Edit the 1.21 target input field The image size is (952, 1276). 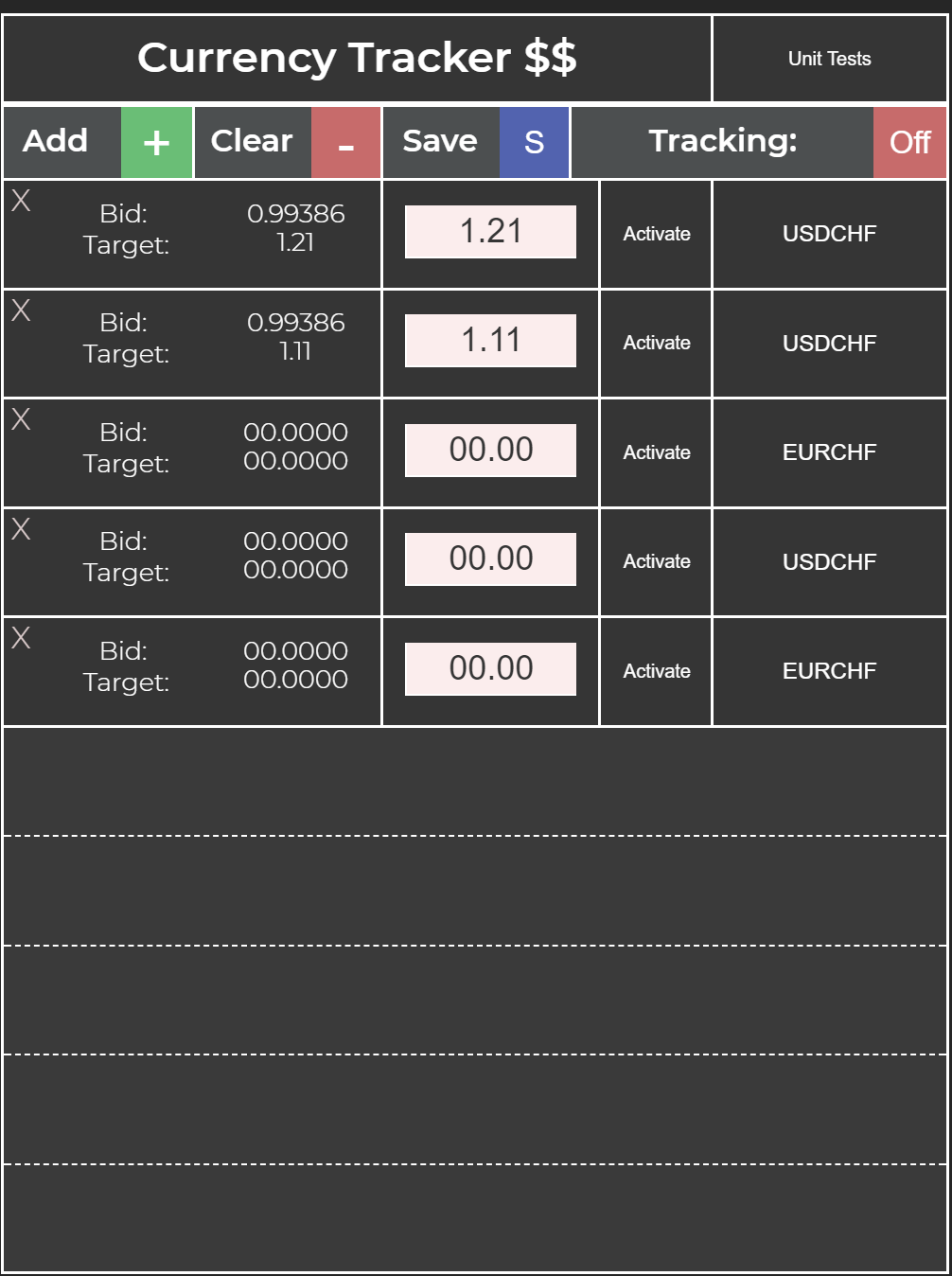pyautogui.click(x=490, y=232)
